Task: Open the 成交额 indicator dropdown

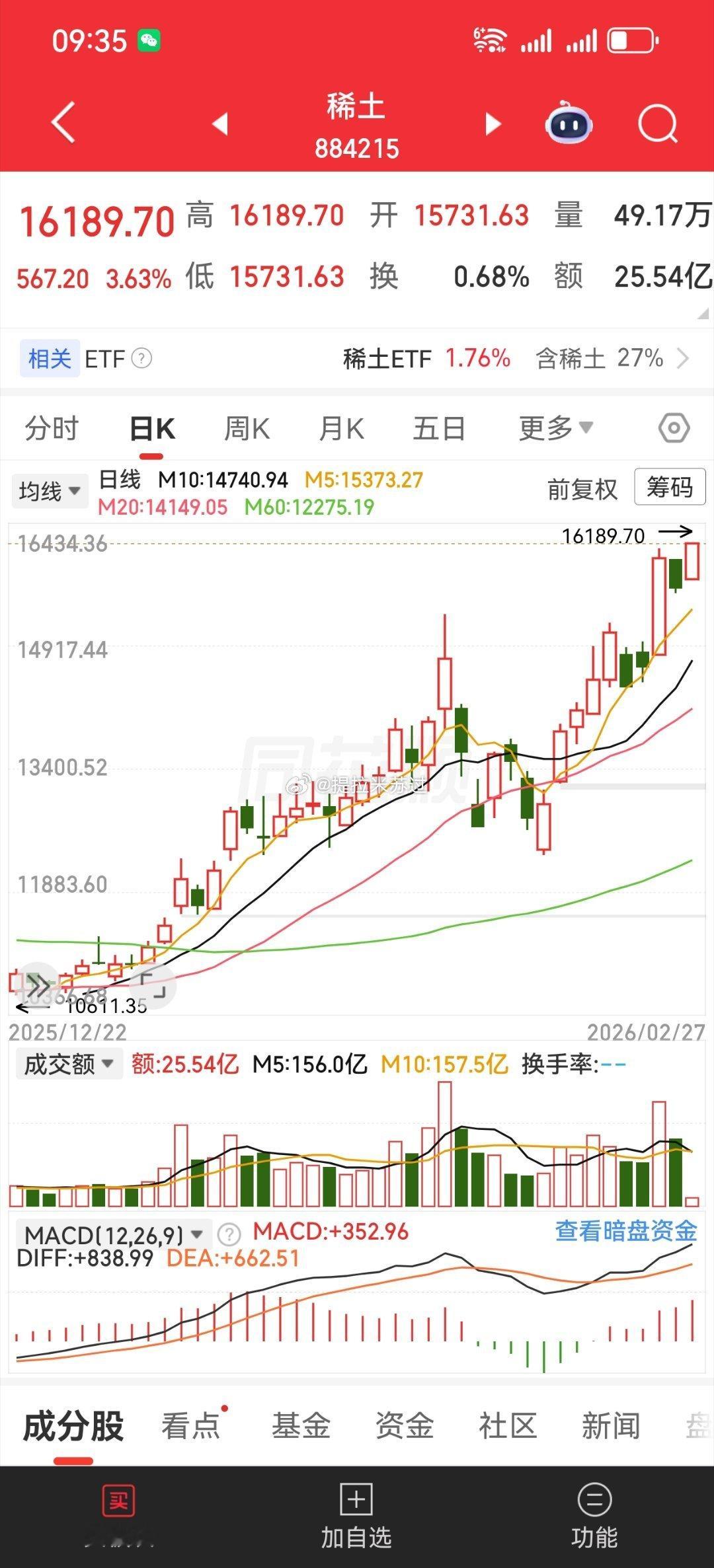Action: tap(69, 1064)
